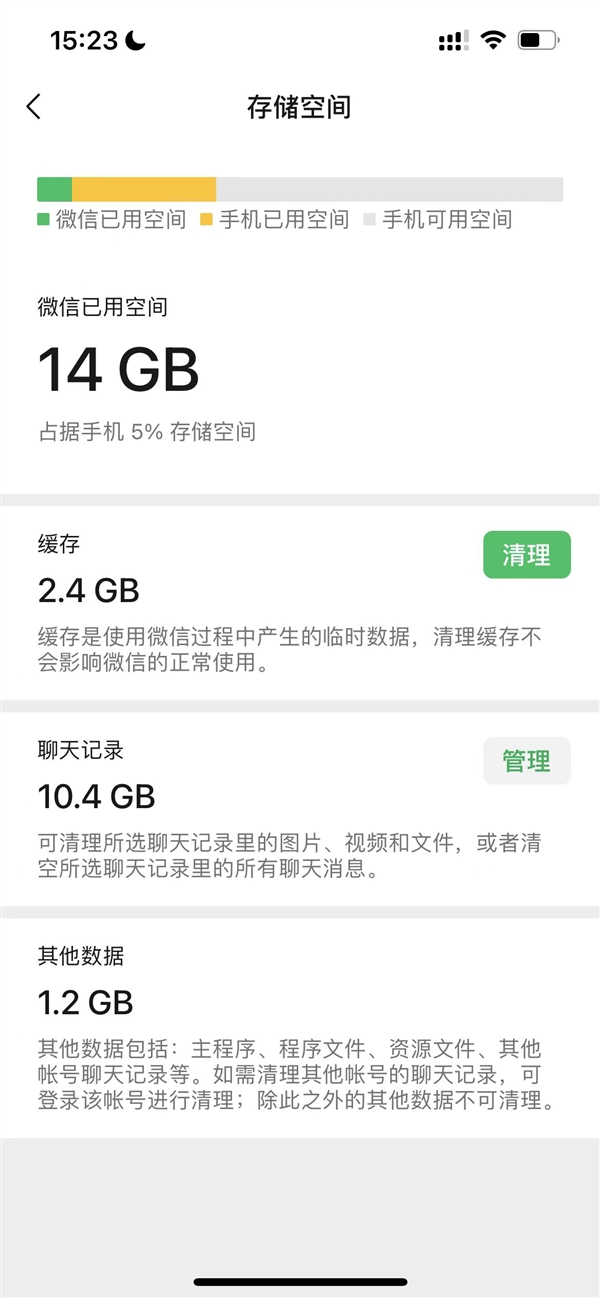Image resolution: width=600 pixels, height=1298 pixels.
Task: Tap 清理 to clear the 2.4 GB cache
Action: [526, 555]
